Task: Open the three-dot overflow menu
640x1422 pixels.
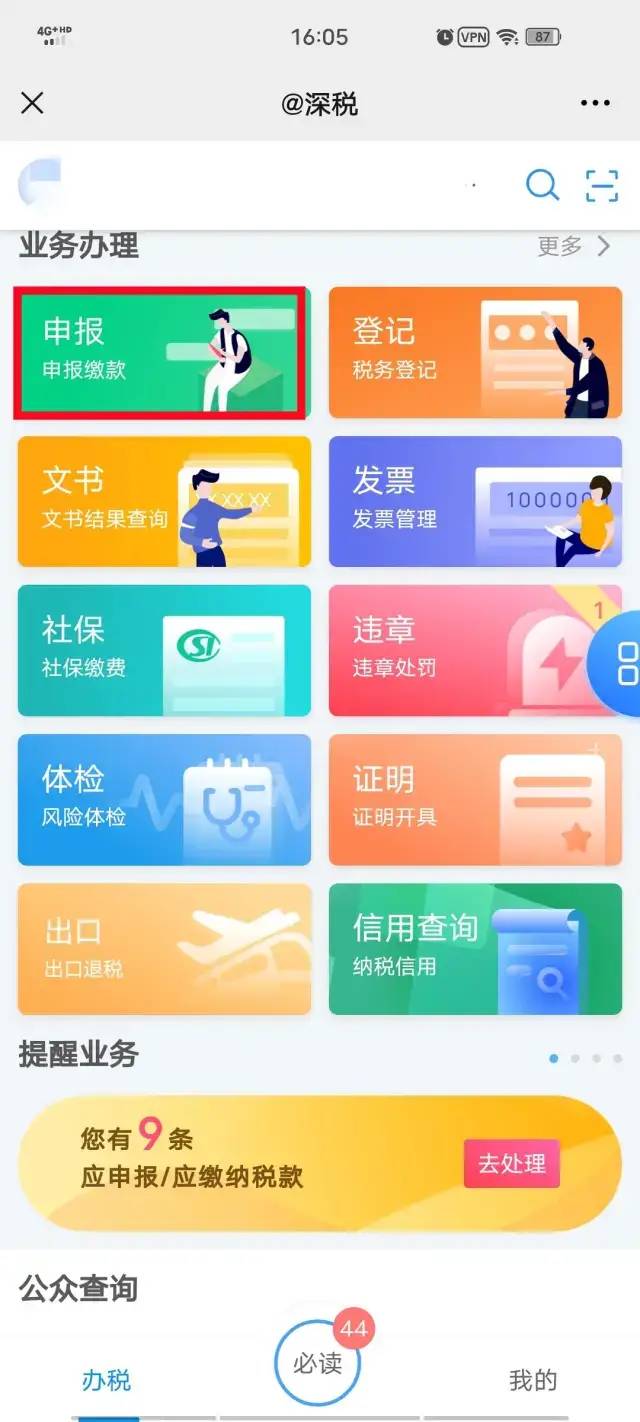Action: [x=595, y=103]
